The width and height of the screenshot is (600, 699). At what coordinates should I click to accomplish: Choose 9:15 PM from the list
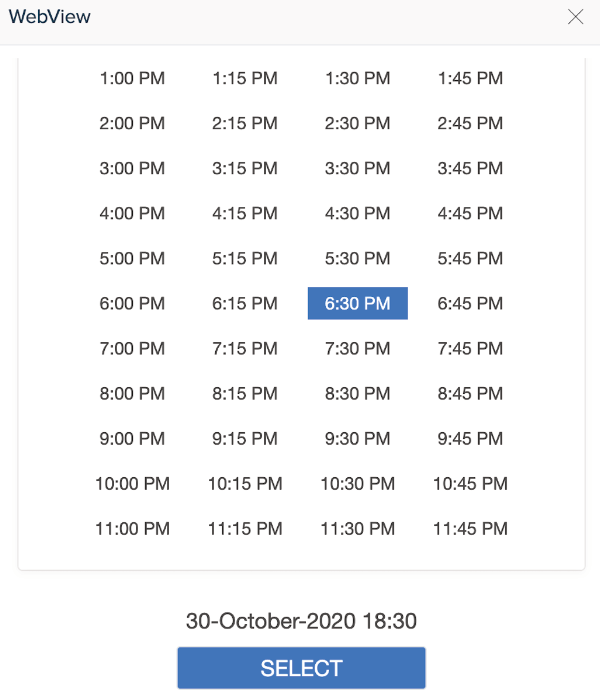(x=245, y=439)
